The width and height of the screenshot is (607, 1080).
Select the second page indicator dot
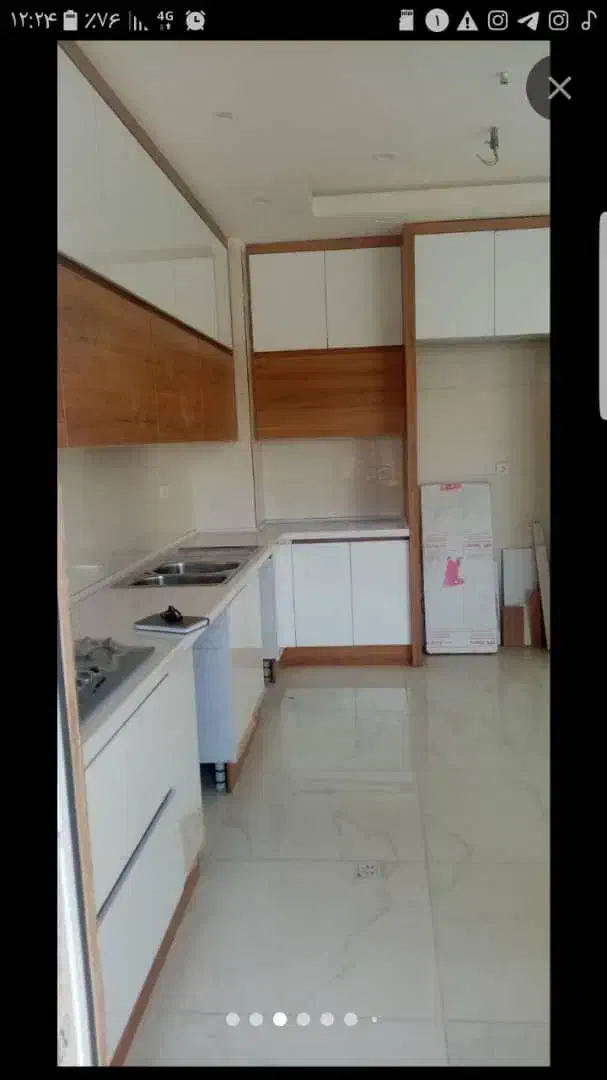coord(256,1019)
